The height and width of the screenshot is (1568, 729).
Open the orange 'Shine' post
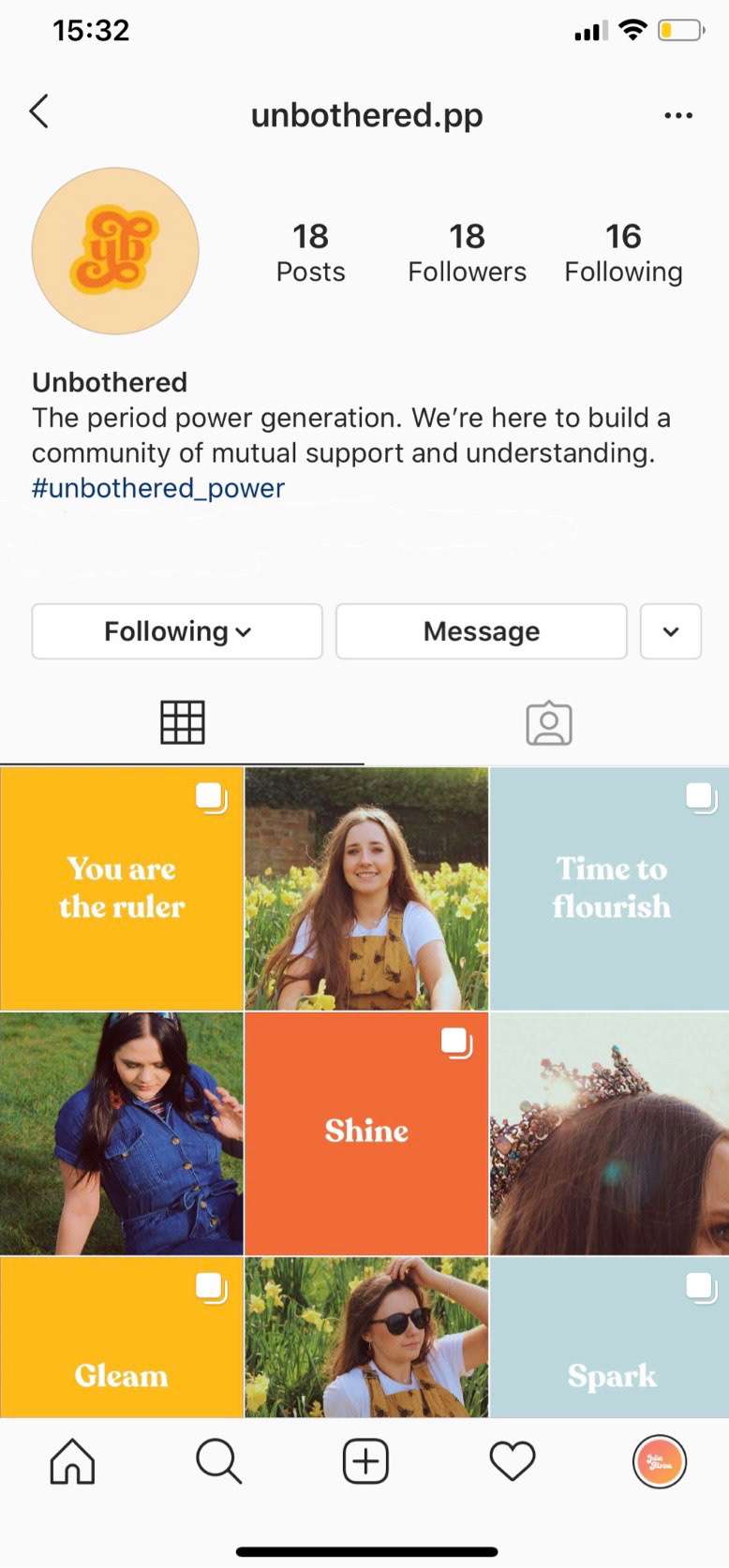[366, 1133]
